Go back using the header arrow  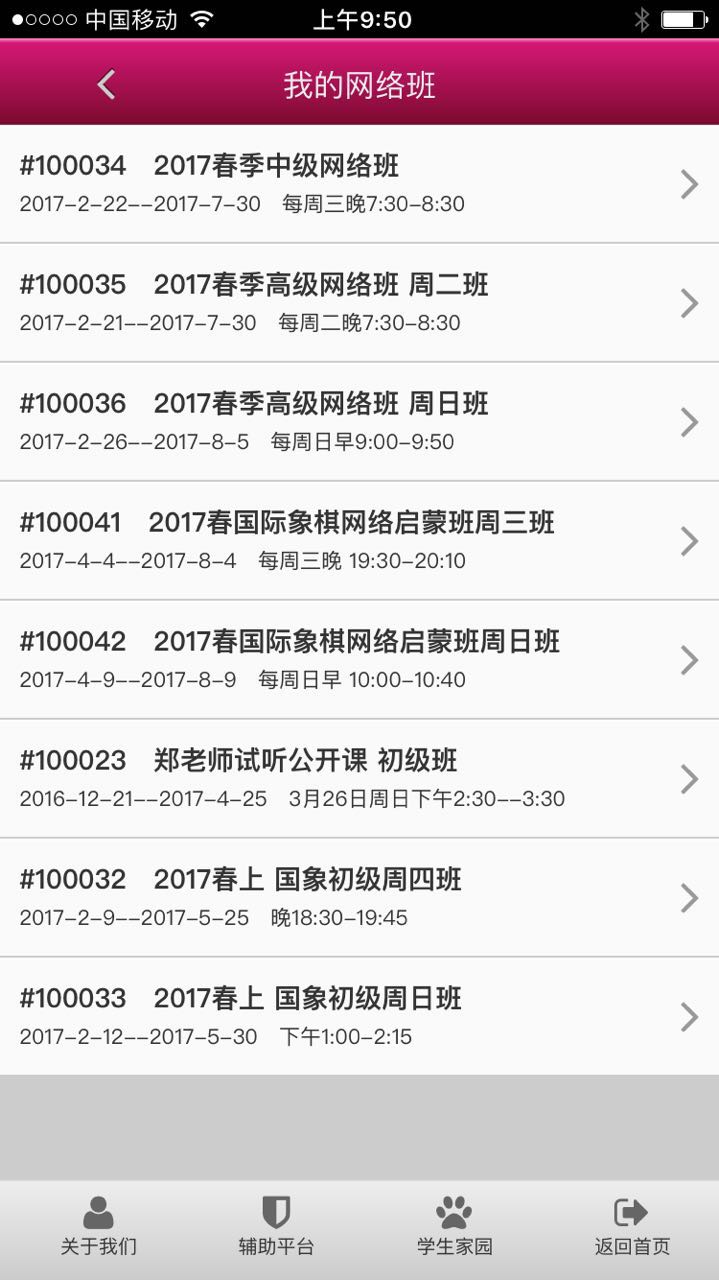pyautogui.click(x=107, y=85)
